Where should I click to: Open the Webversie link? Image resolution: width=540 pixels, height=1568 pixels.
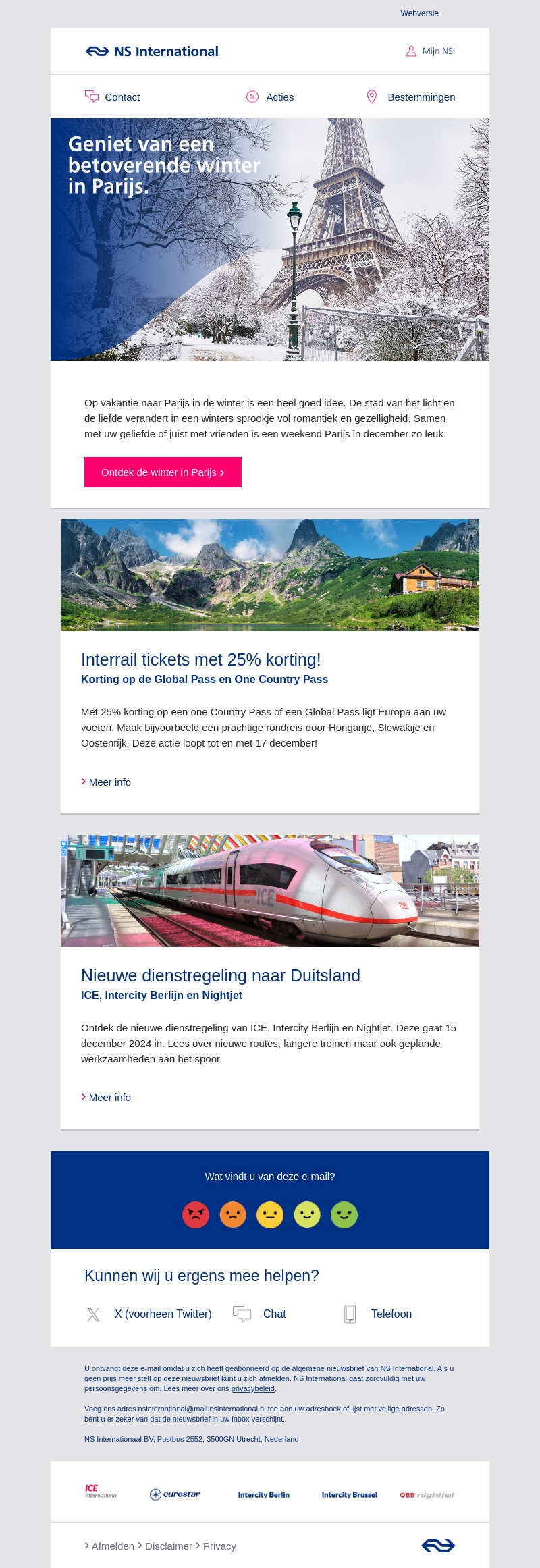click(x=419, y=13)
